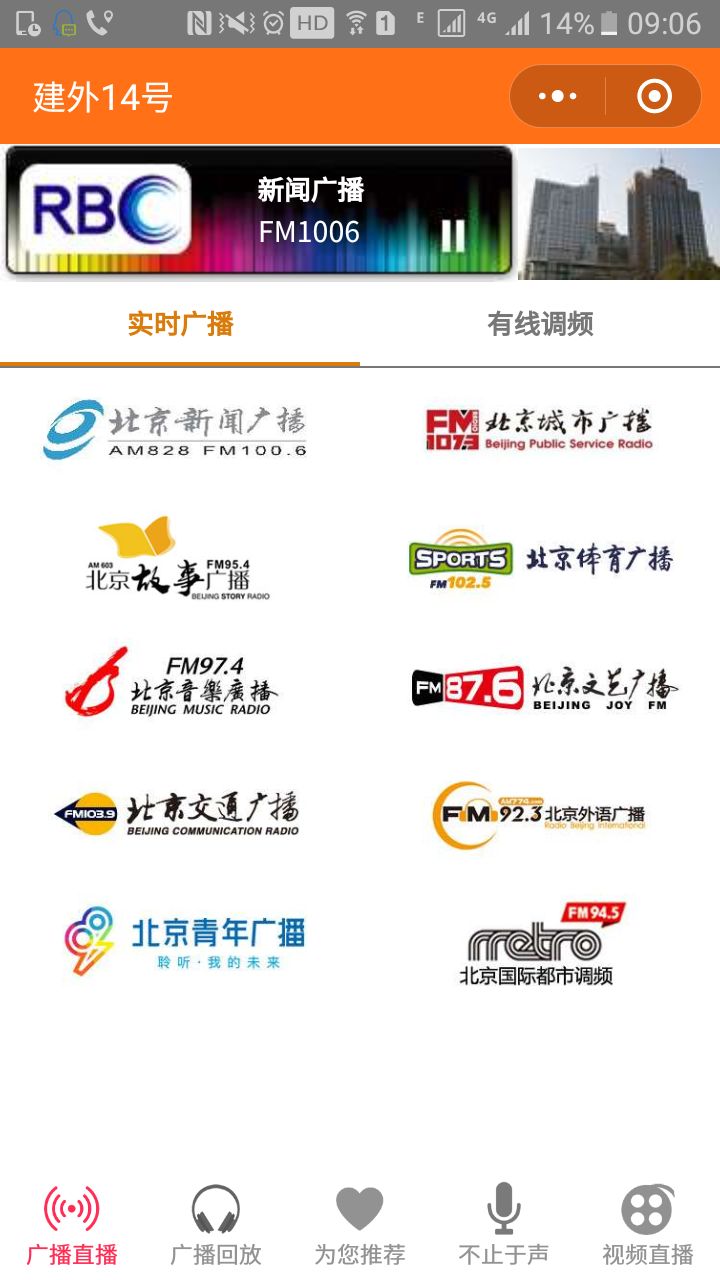Switch to the 有线调频 tab

click(540, 324)
